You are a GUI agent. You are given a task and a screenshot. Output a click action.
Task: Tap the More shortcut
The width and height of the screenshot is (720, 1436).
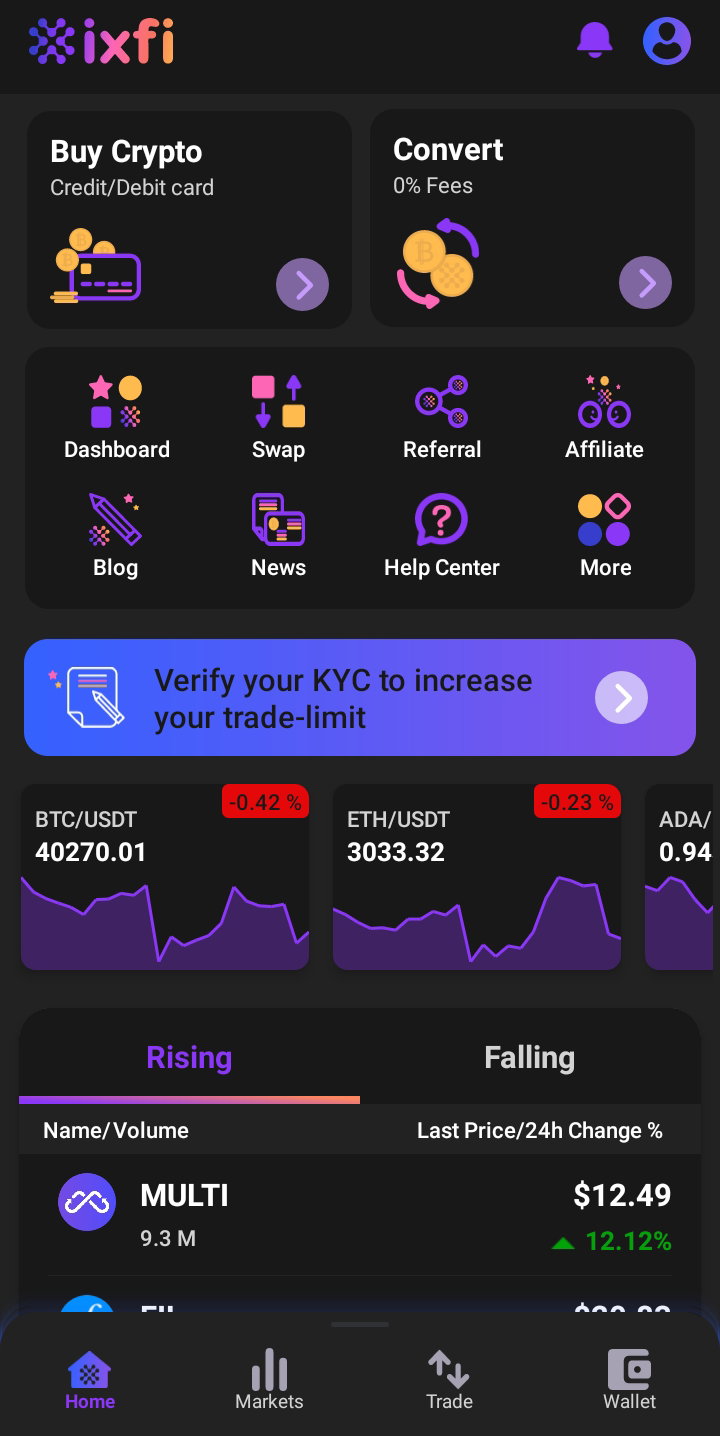coord(605,536)
